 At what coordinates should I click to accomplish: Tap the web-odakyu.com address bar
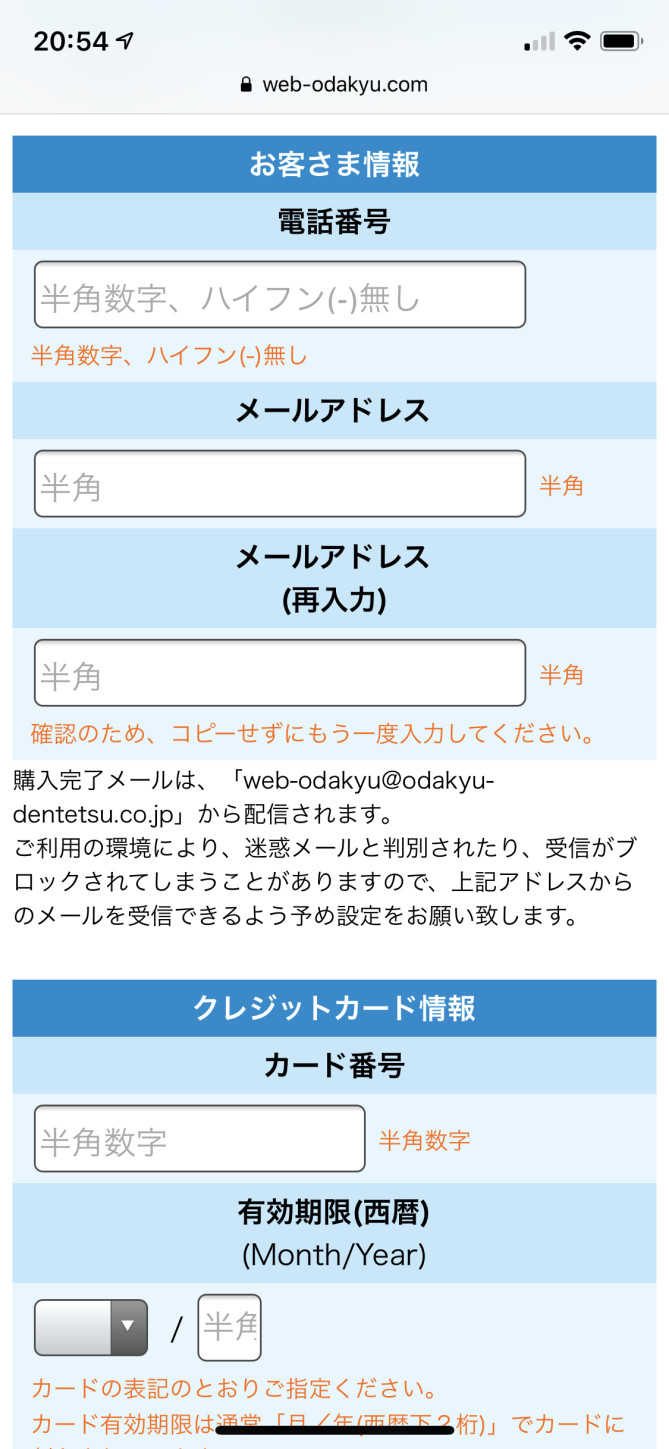pos(334,85)
